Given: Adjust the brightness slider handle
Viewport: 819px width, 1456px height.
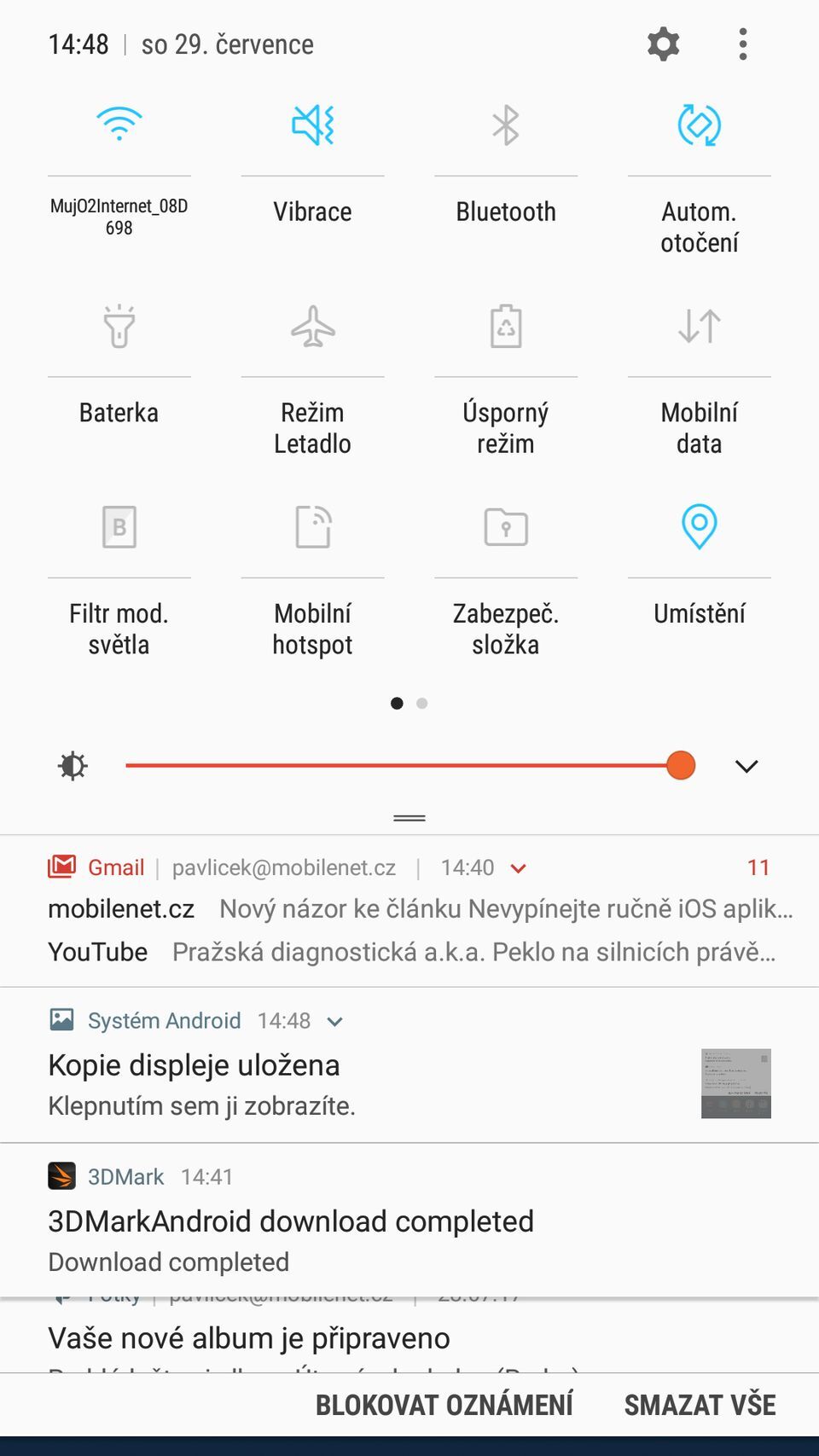Looking at the screenshot, I should click(x=681, y=765).
